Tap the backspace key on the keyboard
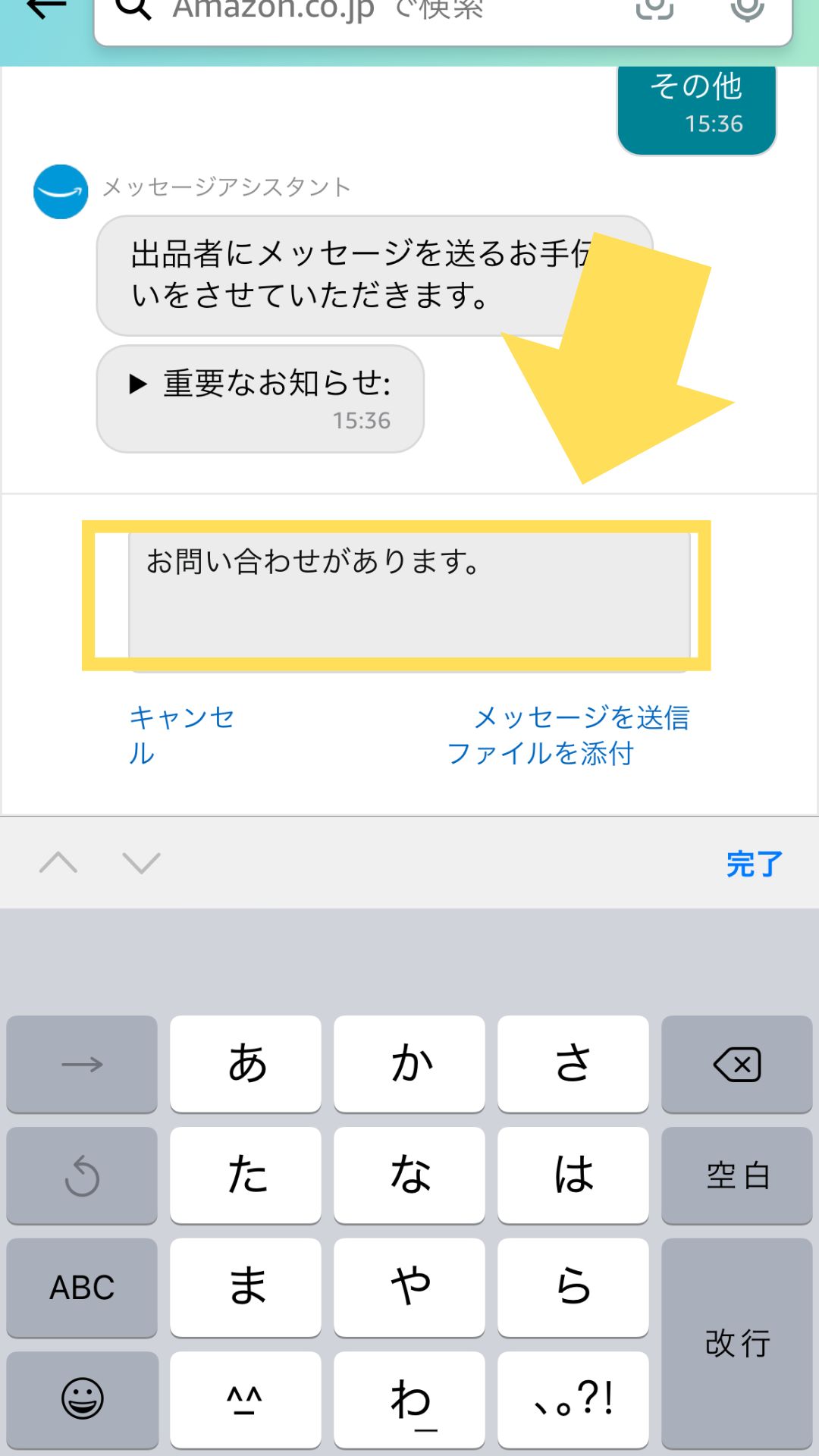The image size is (819, 1456). point(736,1063)
